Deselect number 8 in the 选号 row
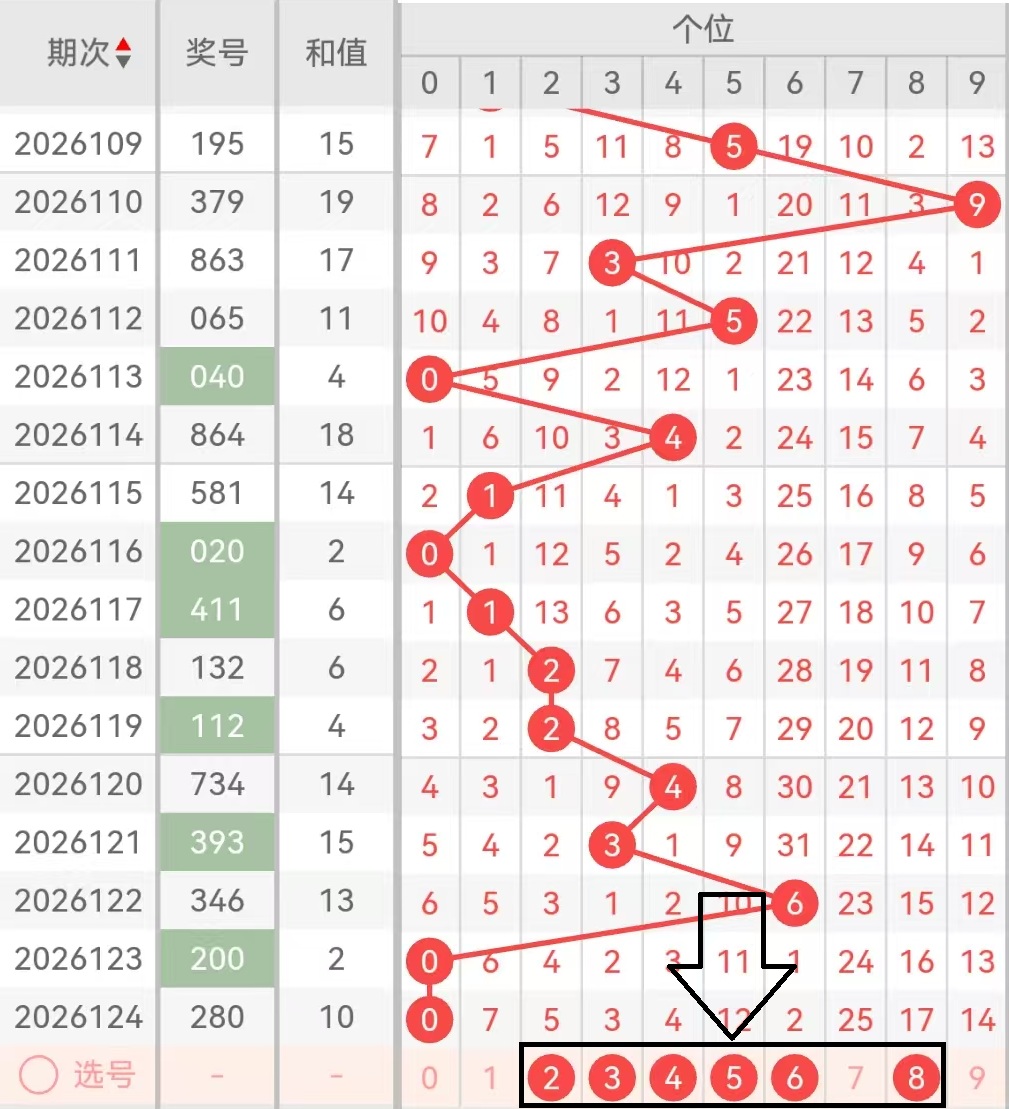Image resolution: width=1009 pixels, height=1109 pixels. 916,1078
